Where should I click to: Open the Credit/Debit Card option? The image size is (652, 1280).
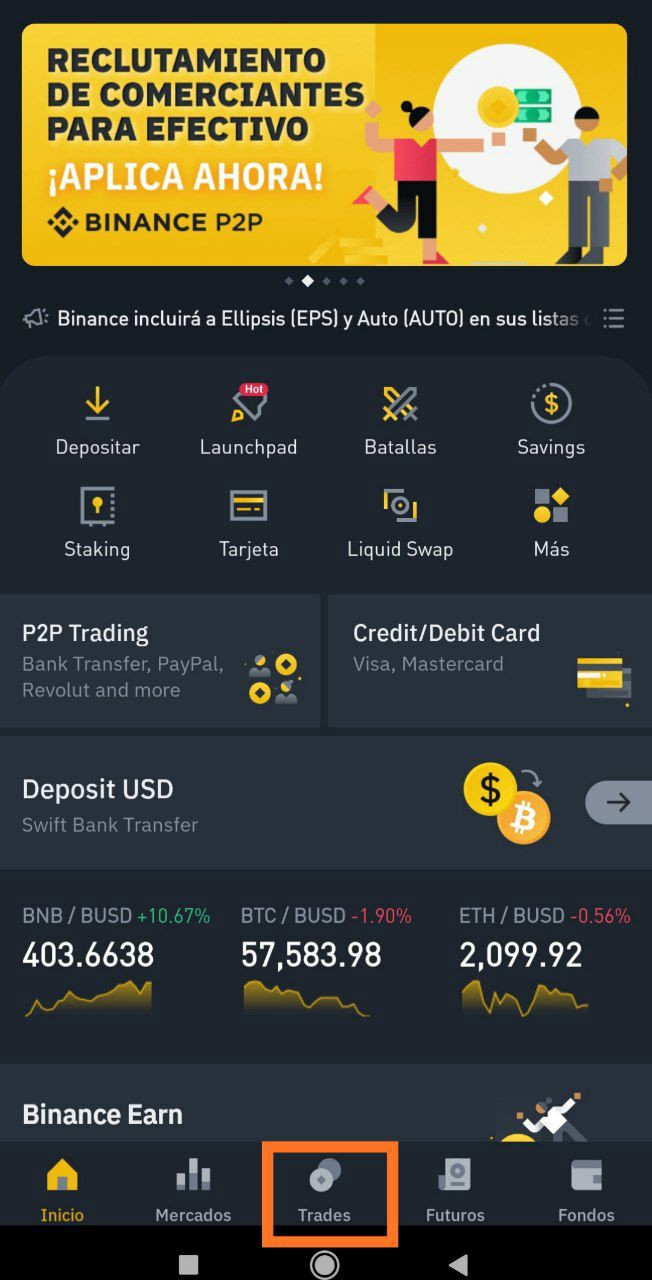pyautogui.click(x=490, y=661)
